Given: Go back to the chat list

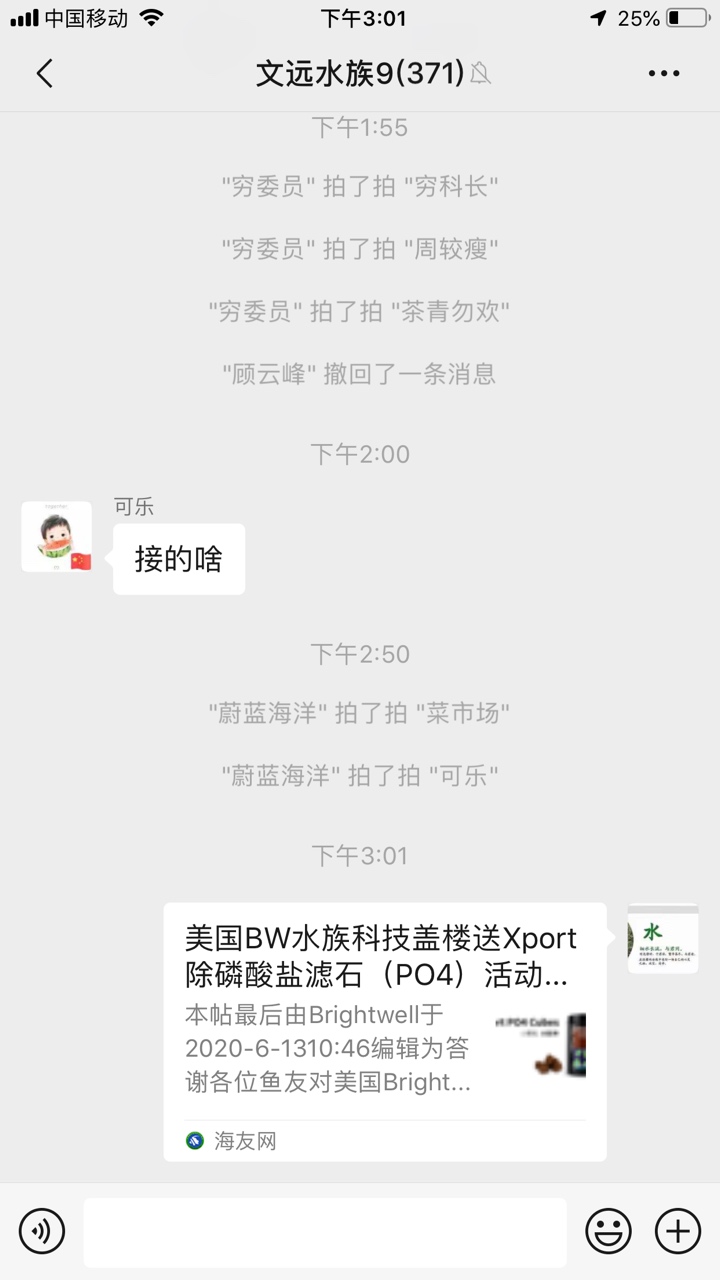Looking at the screenshot, I should pyautogui.click(x=44, y=73).
